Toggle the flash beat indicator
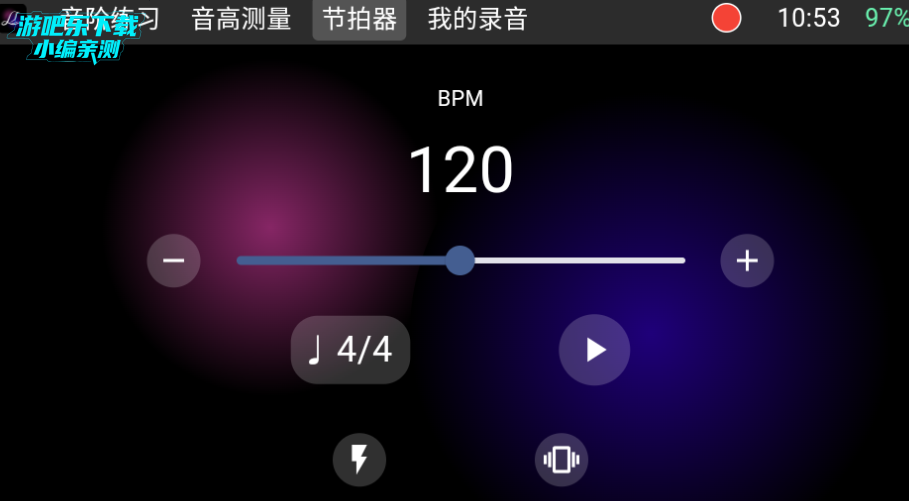This screenshot has height=501, width=909. pos(359,460)
